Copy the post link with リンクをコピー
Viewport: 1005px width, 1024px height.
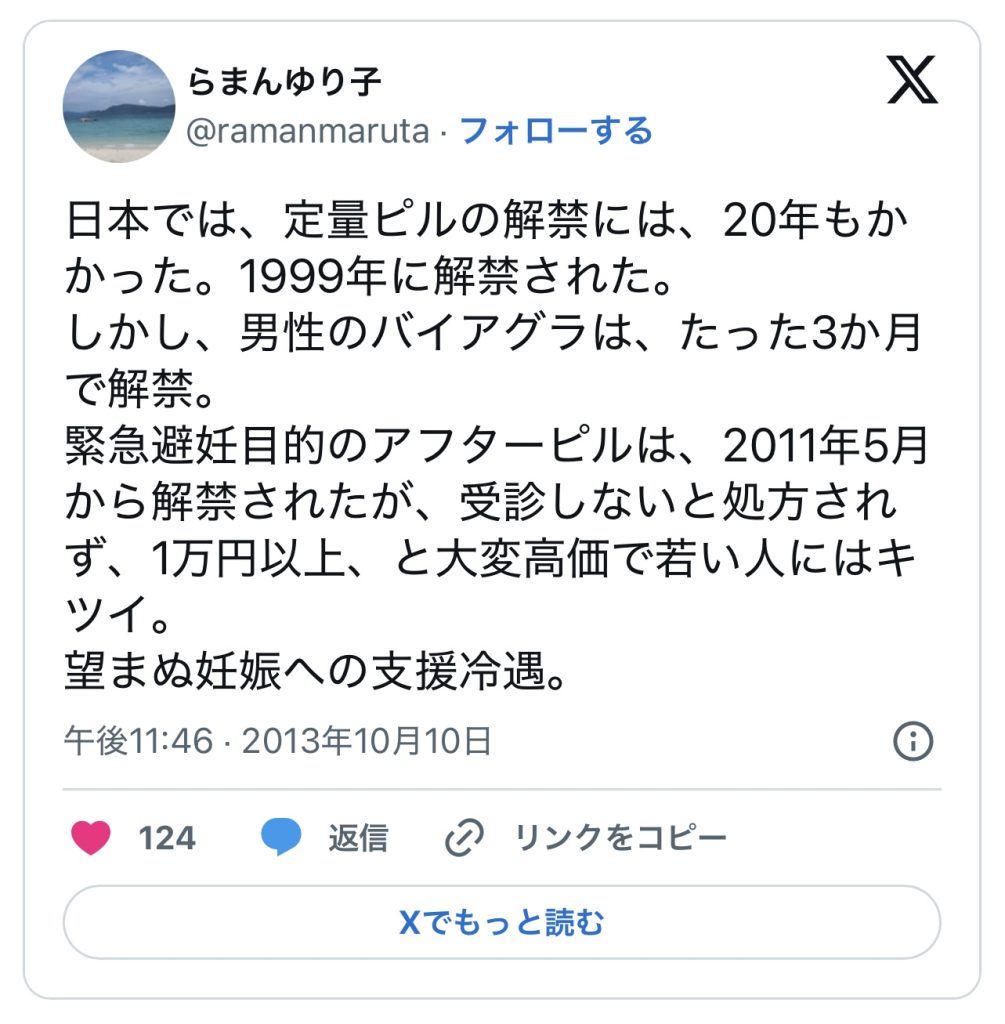587,837
